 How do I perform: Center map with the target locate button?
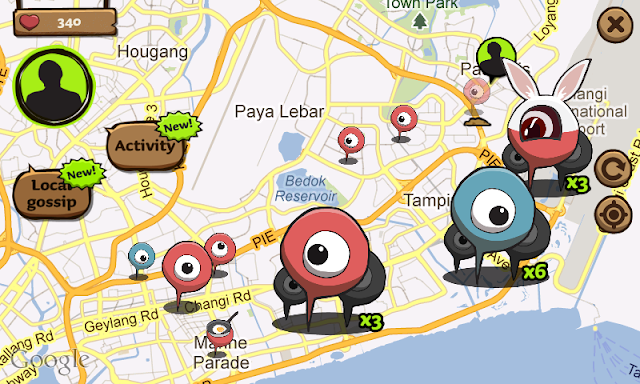(613, 214)
